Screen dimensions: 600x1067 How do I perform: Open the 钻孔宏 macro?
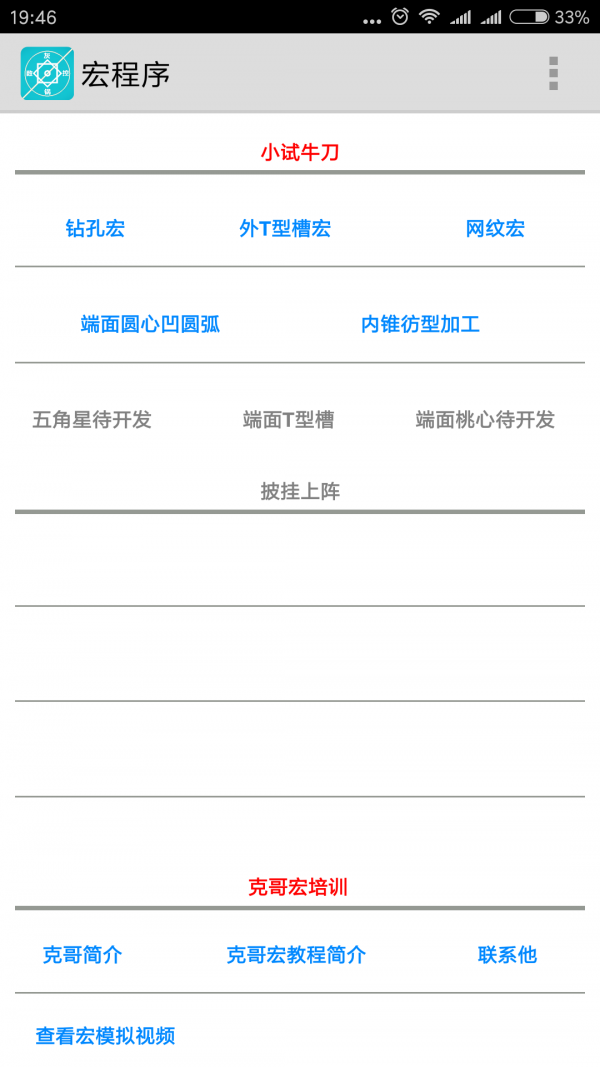pyautogui.click(x=95, y=229)
